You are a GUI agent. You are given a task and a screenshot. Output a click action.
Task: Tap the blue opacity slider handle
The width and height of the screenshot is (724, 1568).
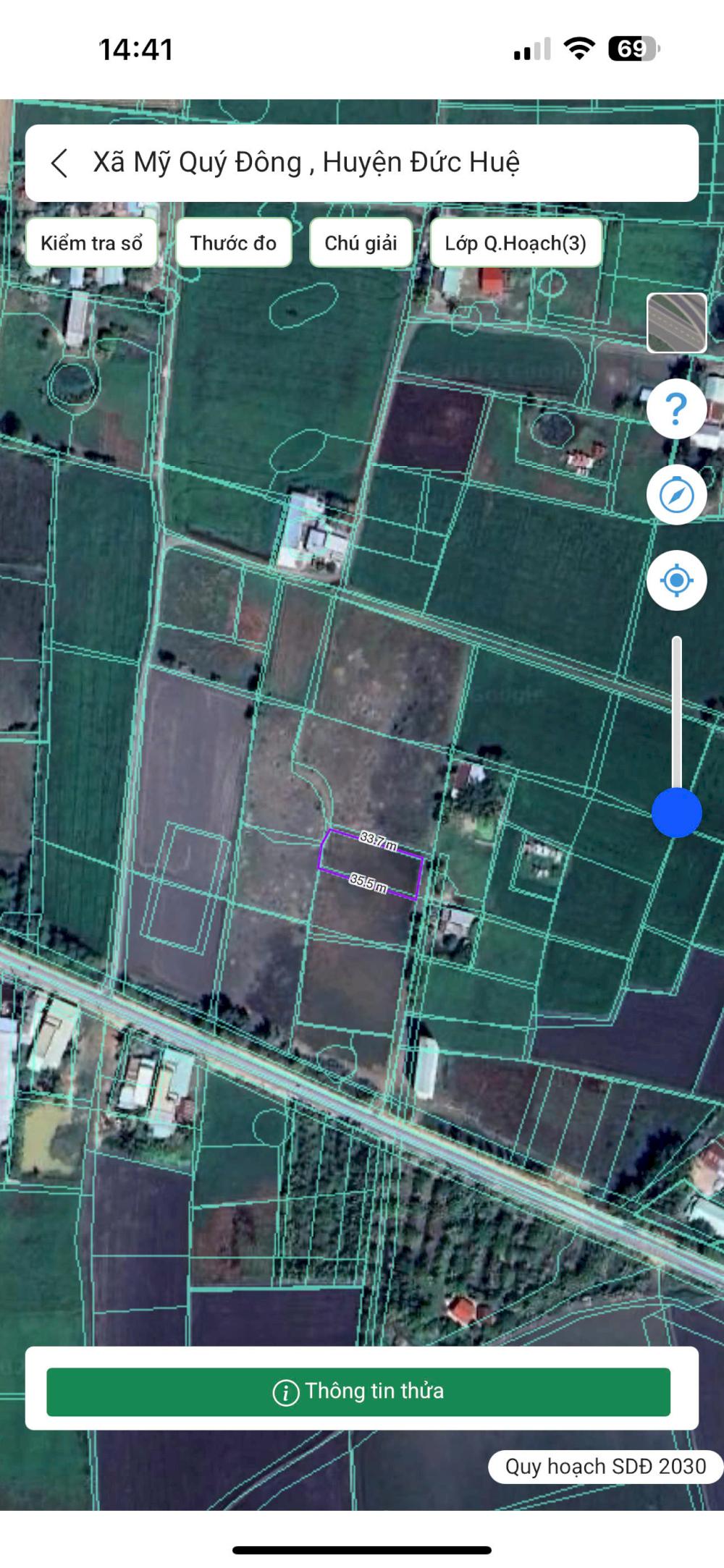point(676,813)
